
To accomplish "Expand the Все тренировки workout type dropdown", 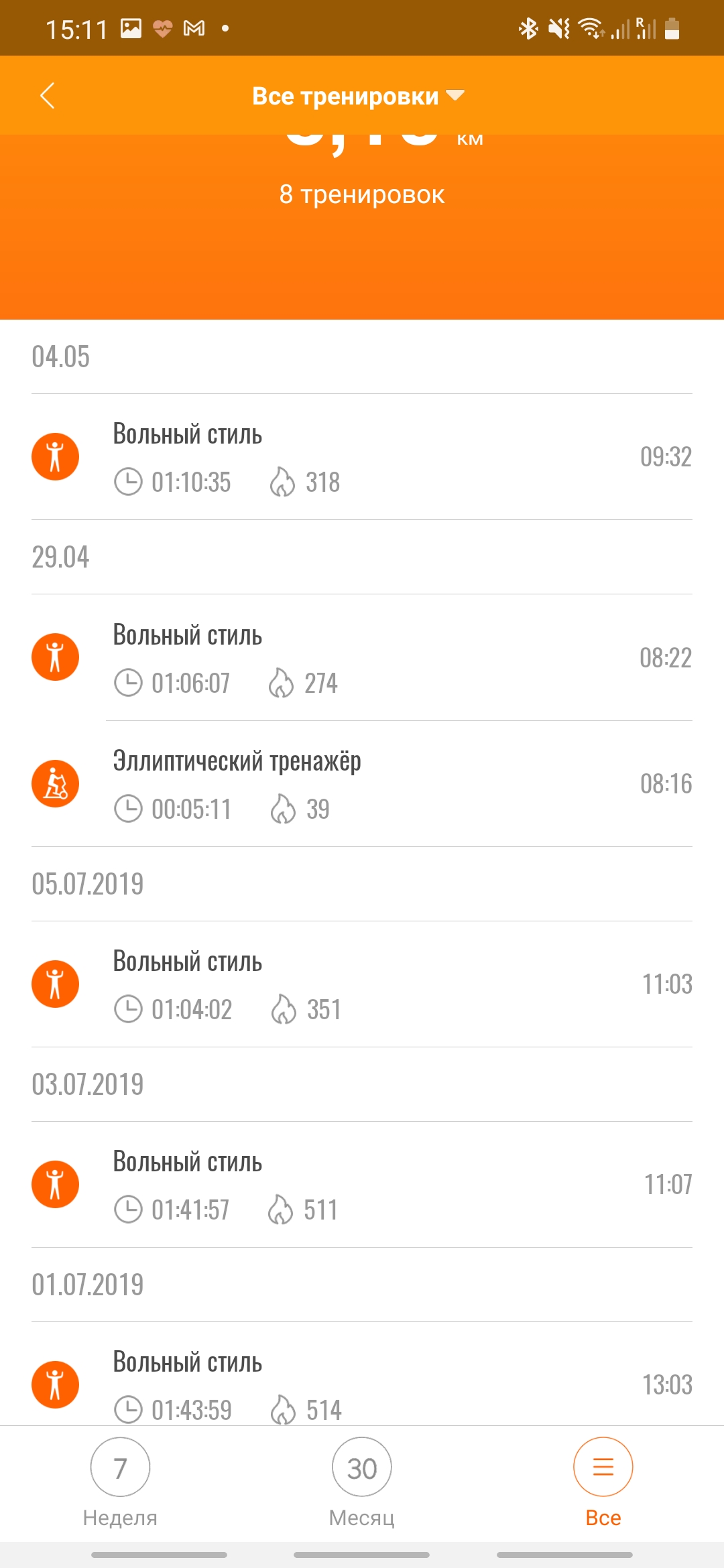I will (x=358, y=96).
